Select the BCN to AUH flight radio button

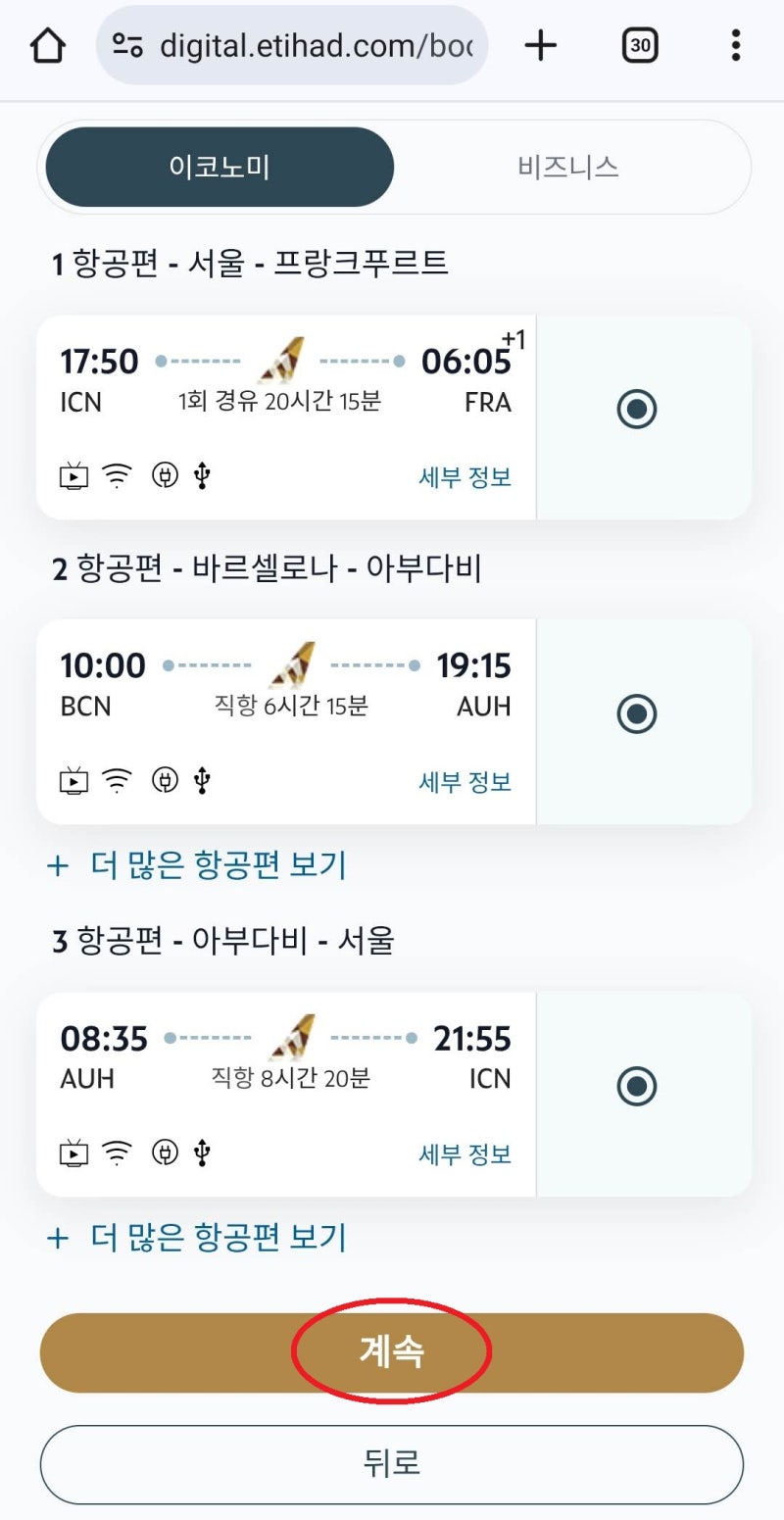click(636, 712)
